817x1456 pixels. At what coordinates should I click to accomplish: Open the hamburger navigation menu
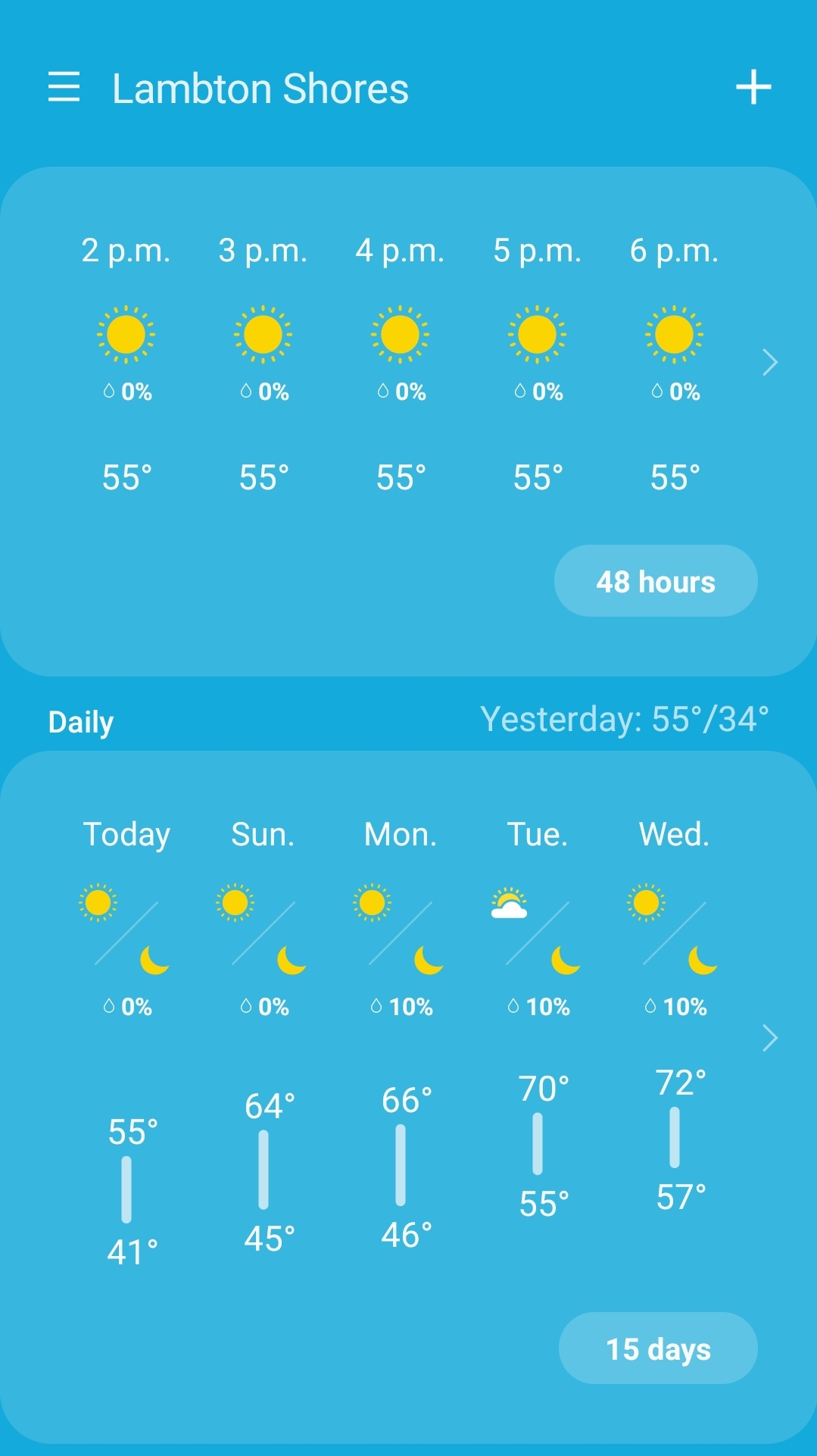pyautogui.click(x=64, y=87)
